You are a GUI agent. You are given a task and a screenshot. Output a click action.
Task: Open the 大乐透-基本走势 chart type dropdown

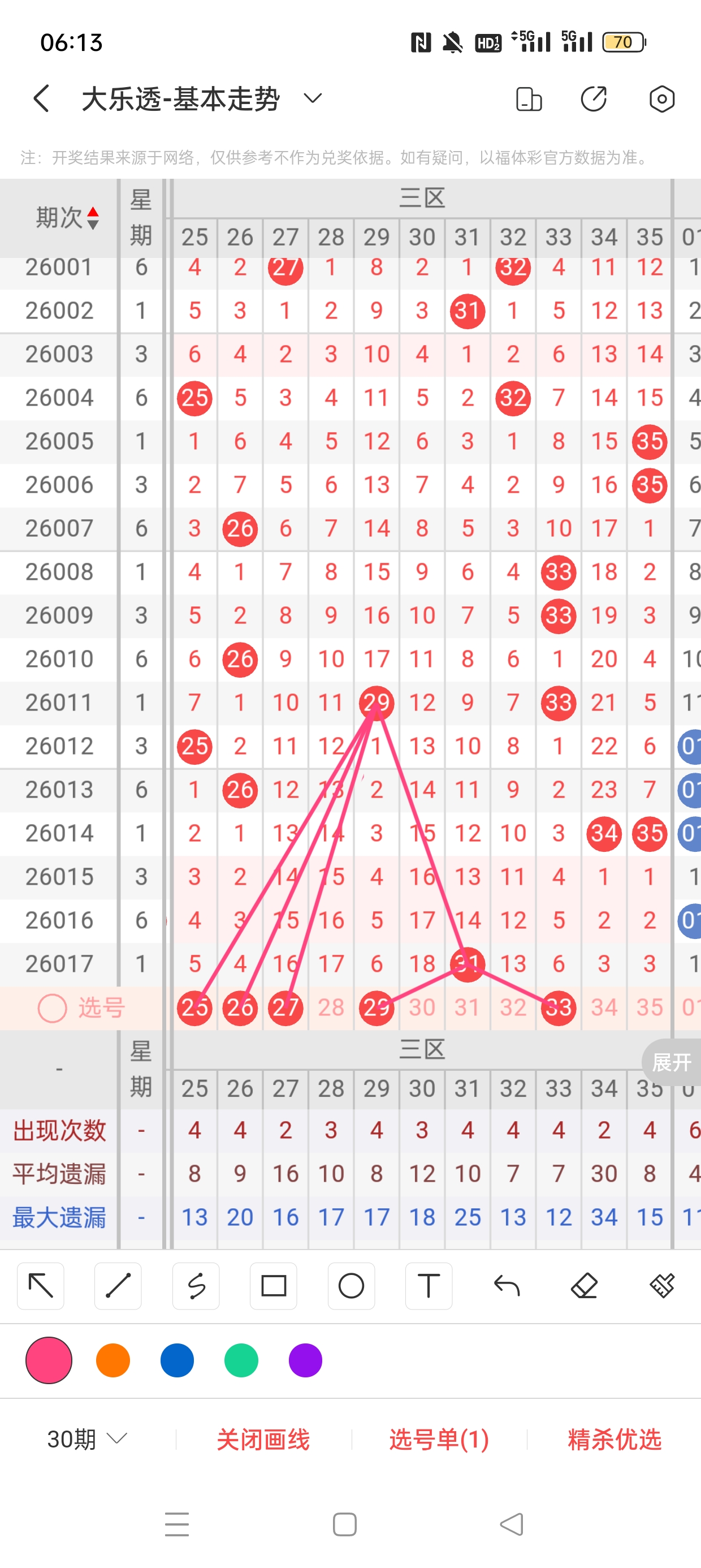(312, 98)
